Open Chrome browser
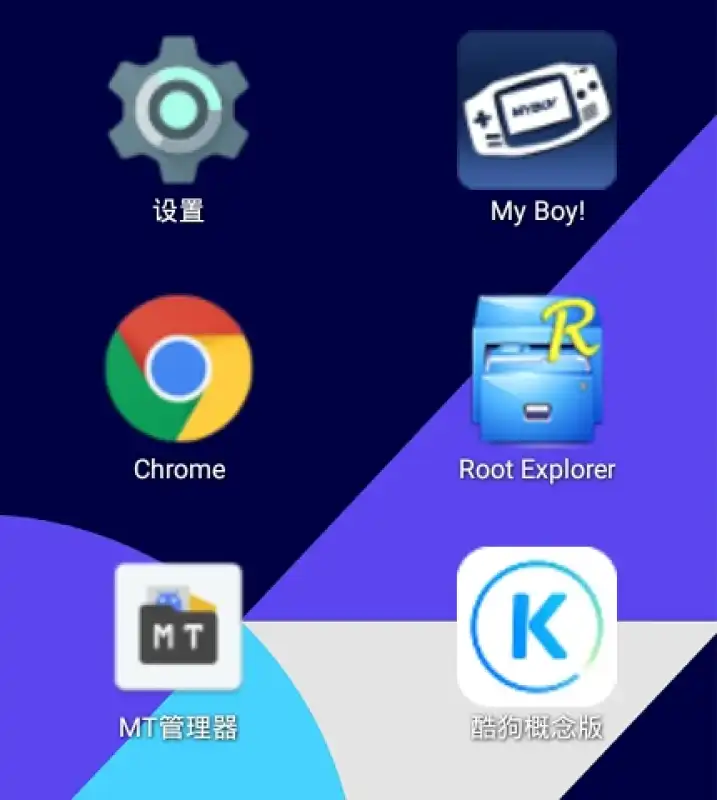717x800 pixels. (x=178, y=368)
